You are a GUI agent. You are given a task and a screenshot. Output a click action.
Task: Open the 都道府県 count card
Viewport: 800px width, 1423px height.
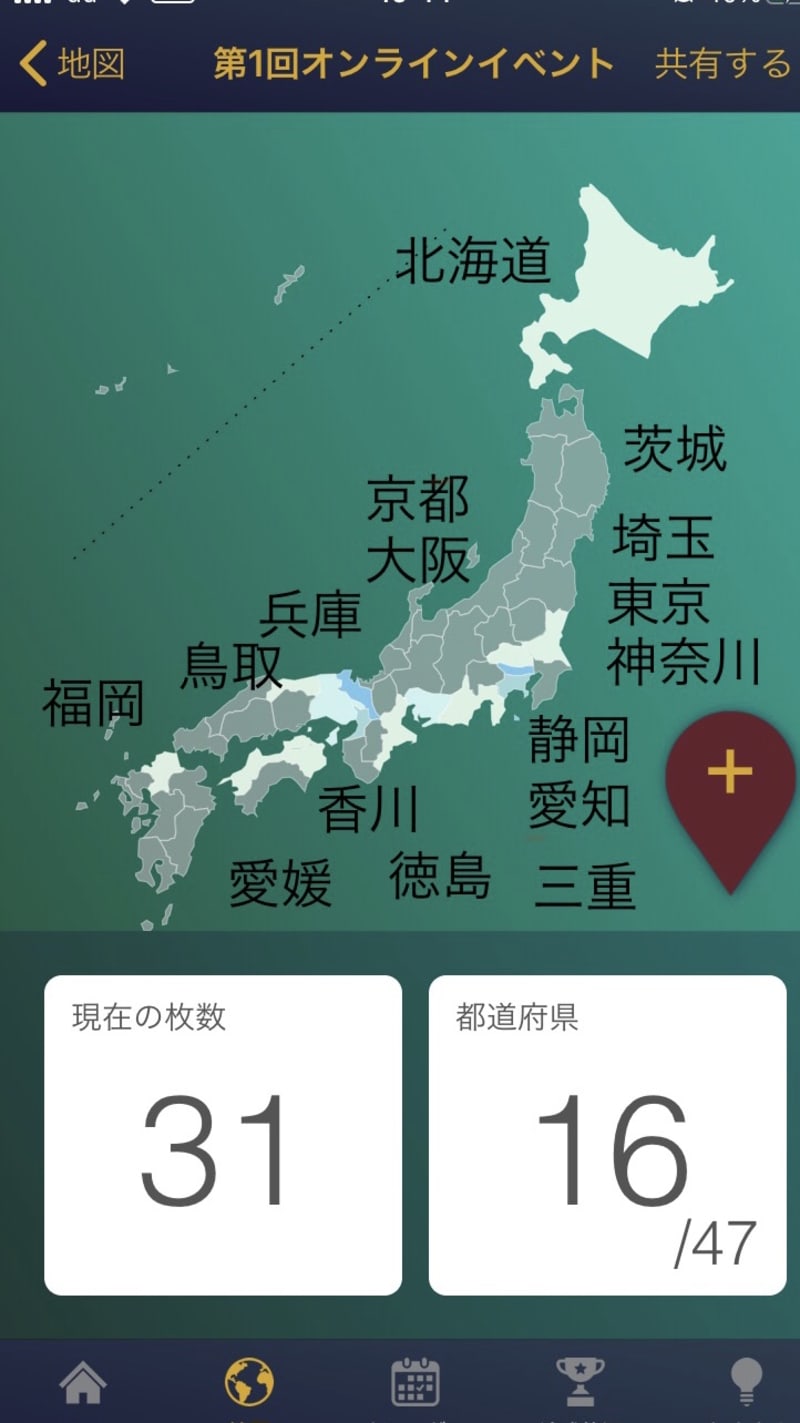pyautogui.click(x=607, y=1135)
